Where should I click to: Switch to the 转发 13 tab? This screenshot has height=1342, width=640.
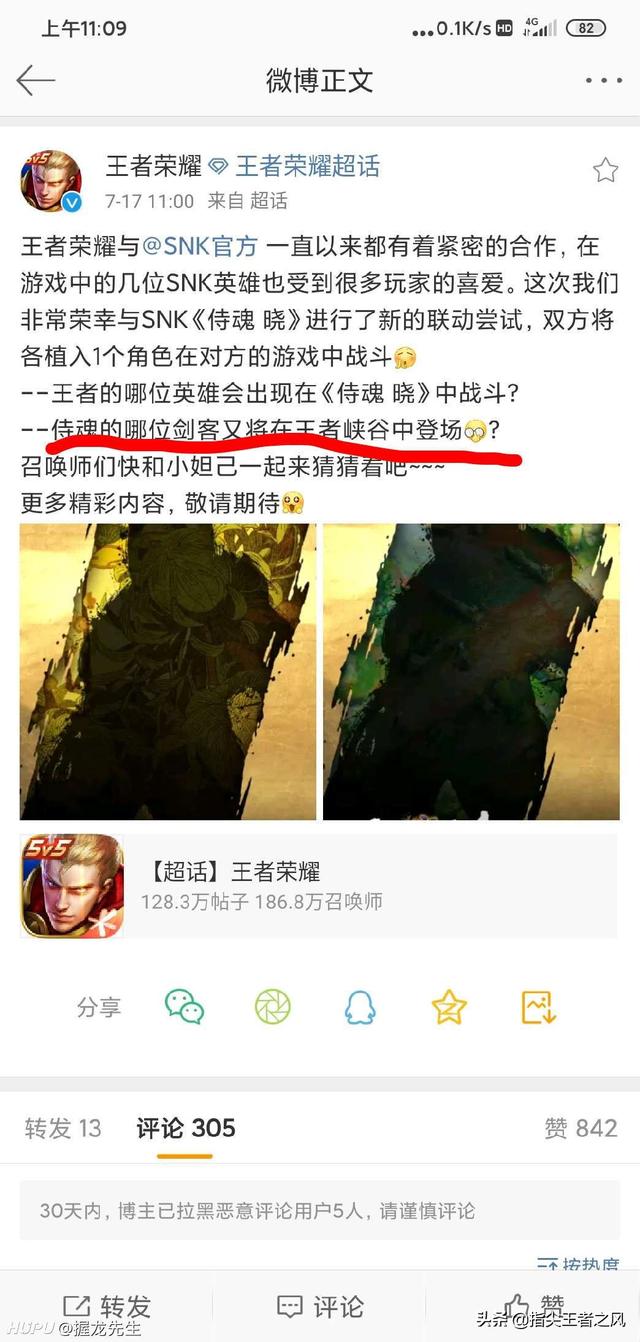click(63, 1128)
